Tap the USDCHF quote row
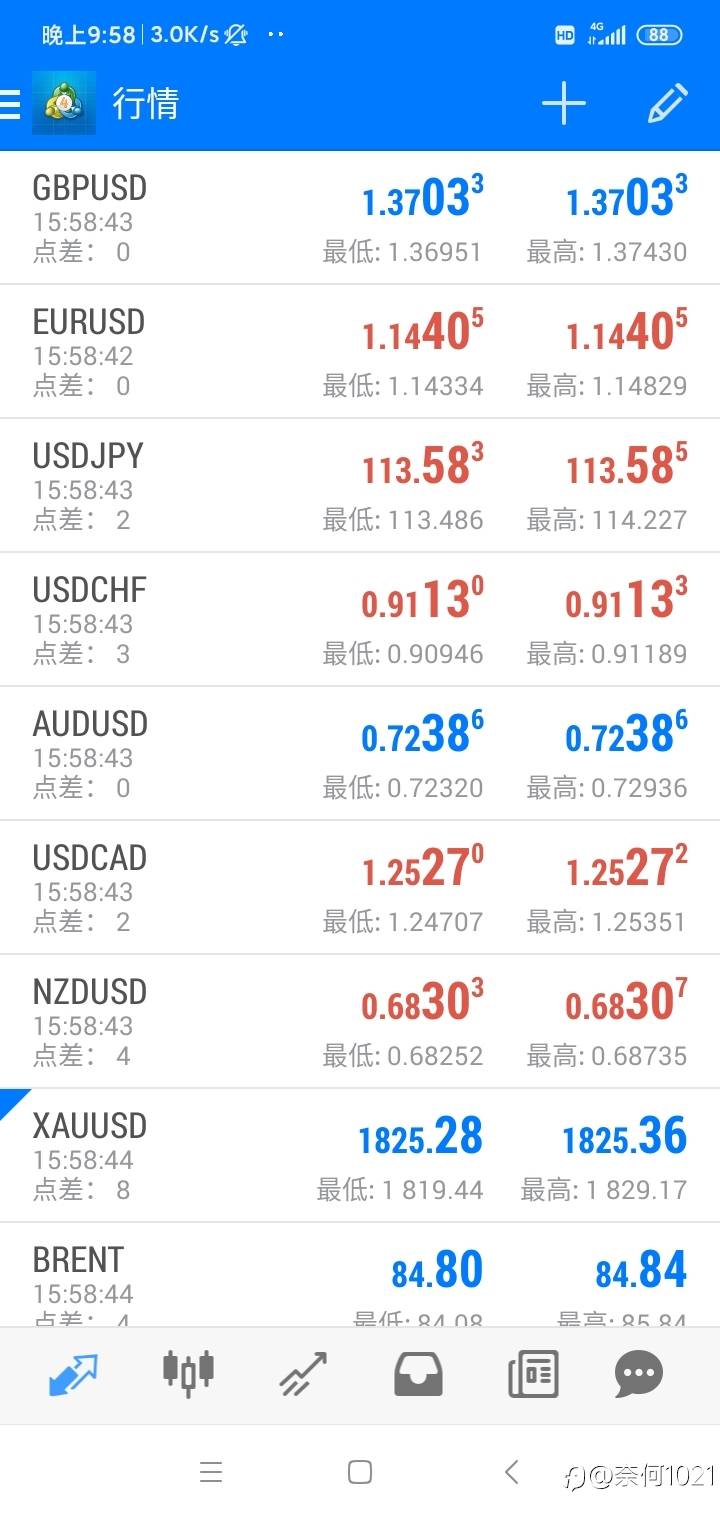The width and height of the screenshot is (720, 1520). (x=360, y=620)
